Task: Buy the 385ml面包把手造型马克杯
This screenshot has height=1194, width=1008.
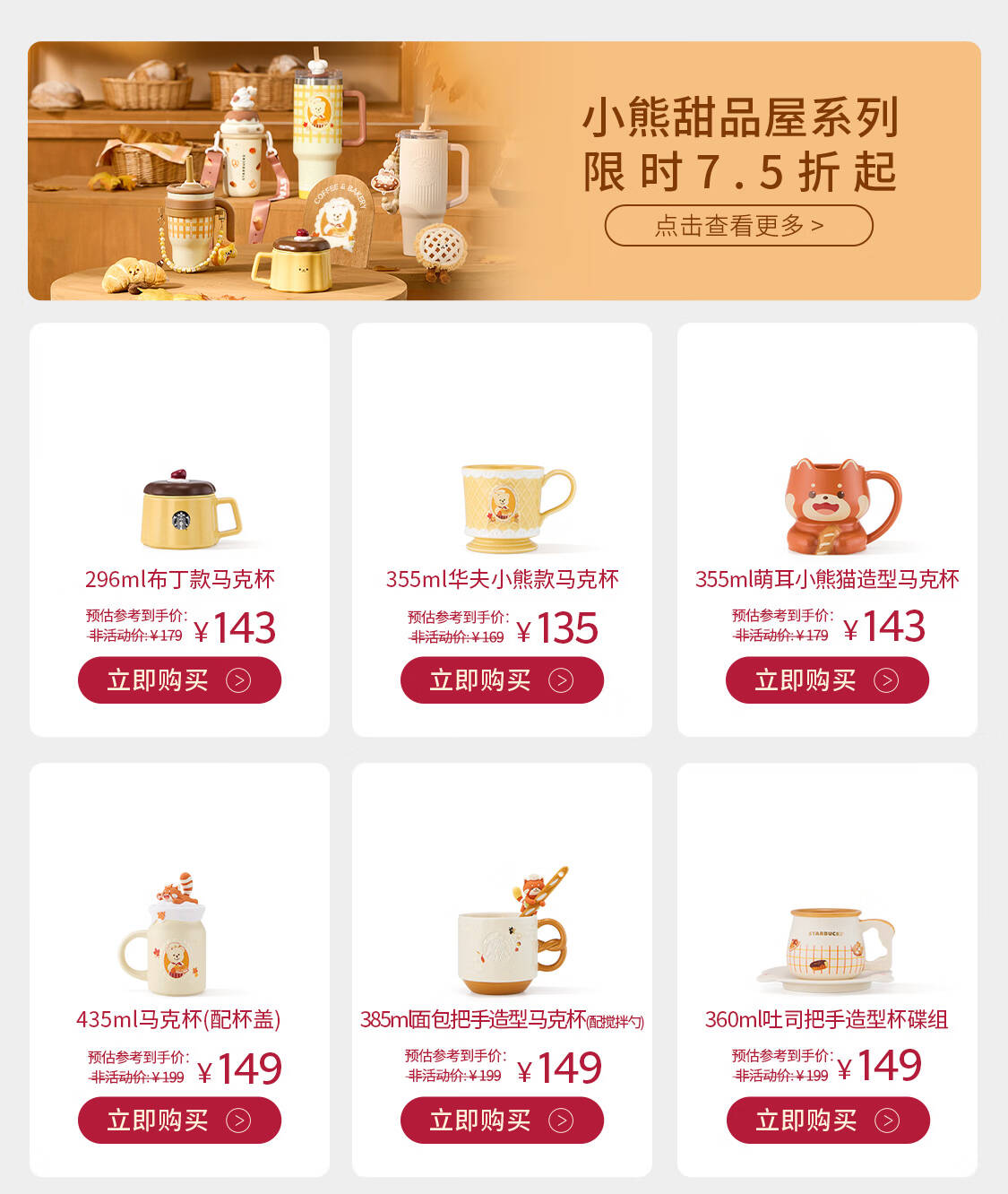Action: click(502, 1120)
